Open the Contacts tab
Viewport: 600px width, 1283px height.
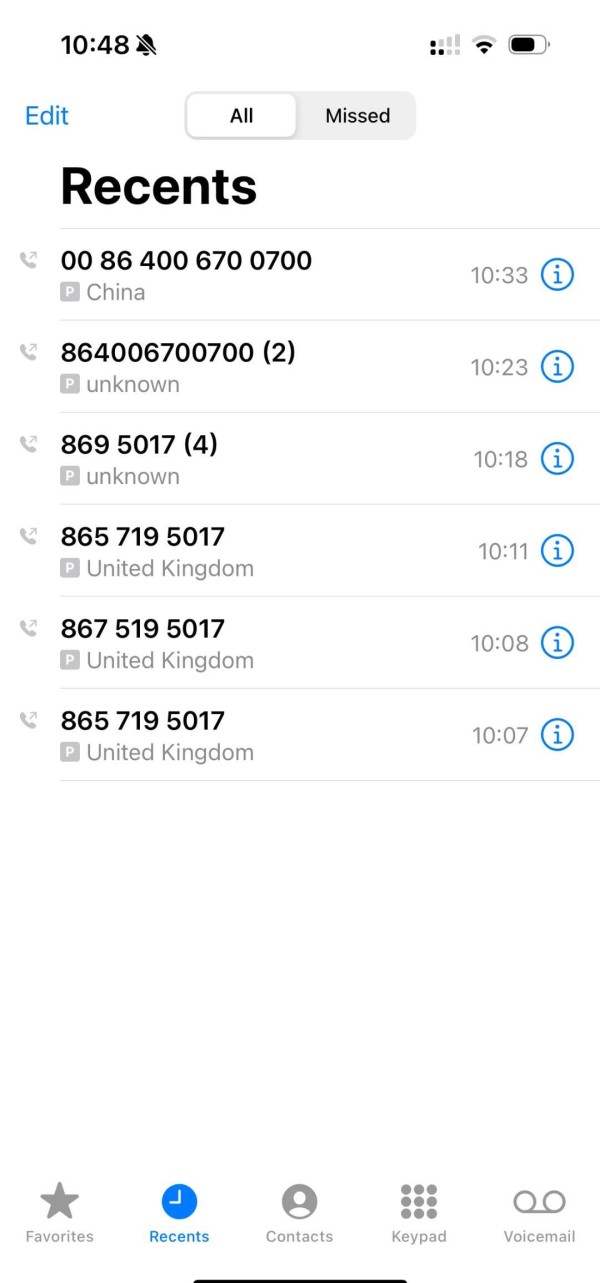pyautogui.click(x=299, y=1213)
